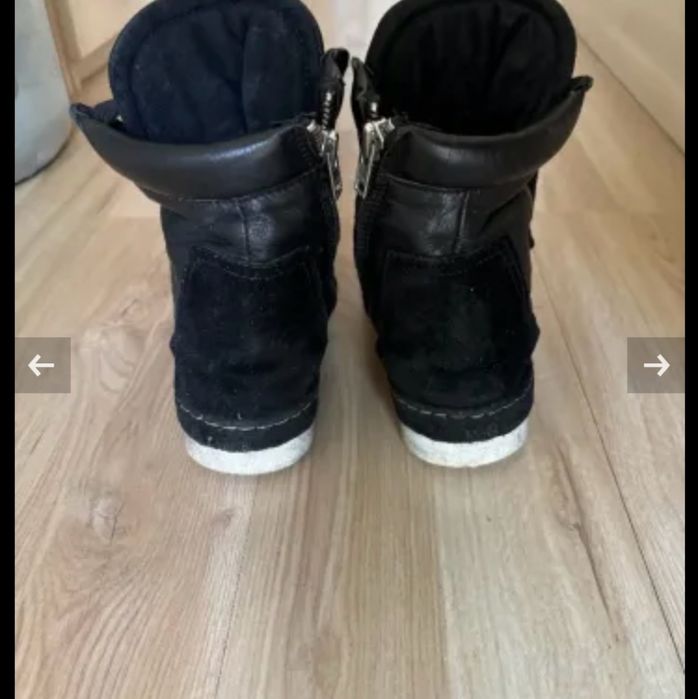Go to the previous photo

[42, 365]
